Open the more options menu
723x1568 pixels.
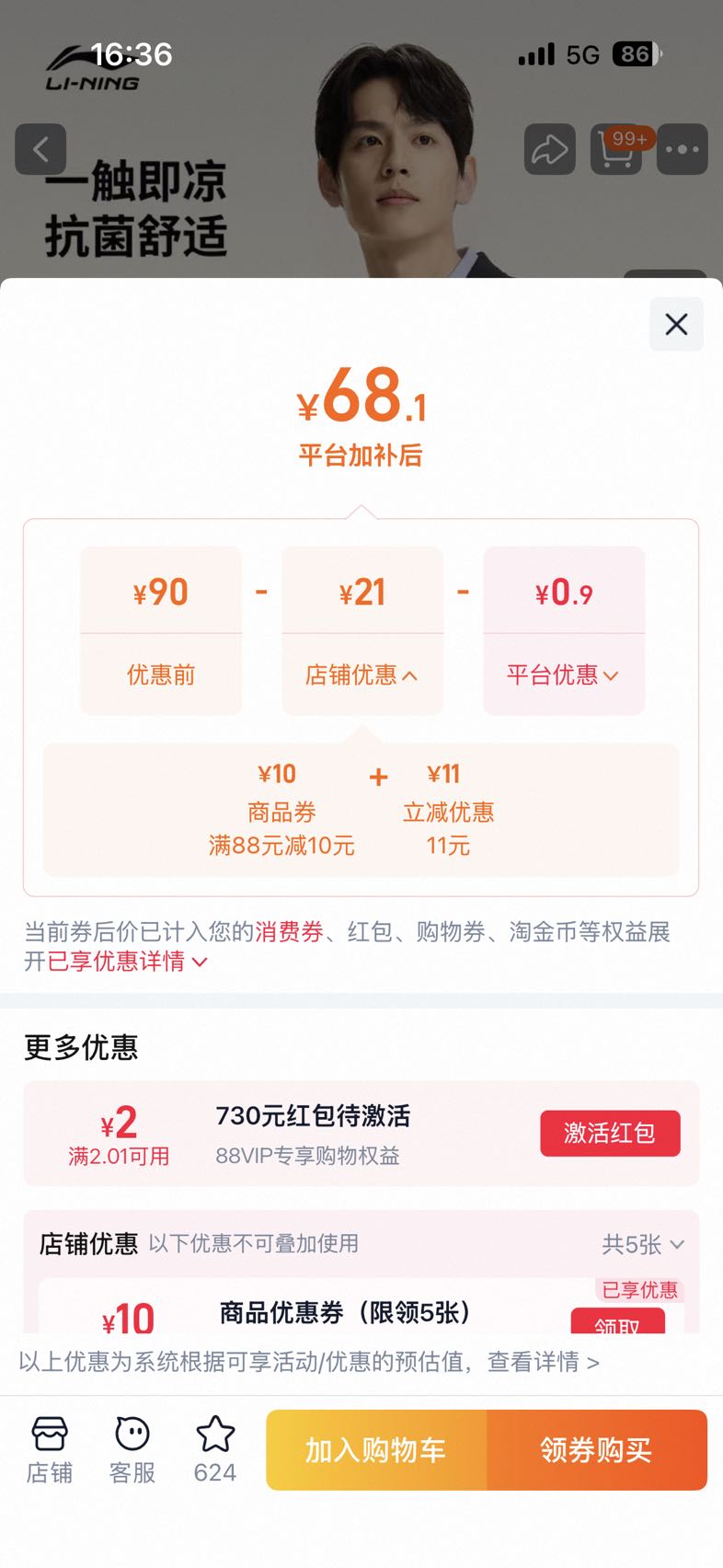point(683,149)
